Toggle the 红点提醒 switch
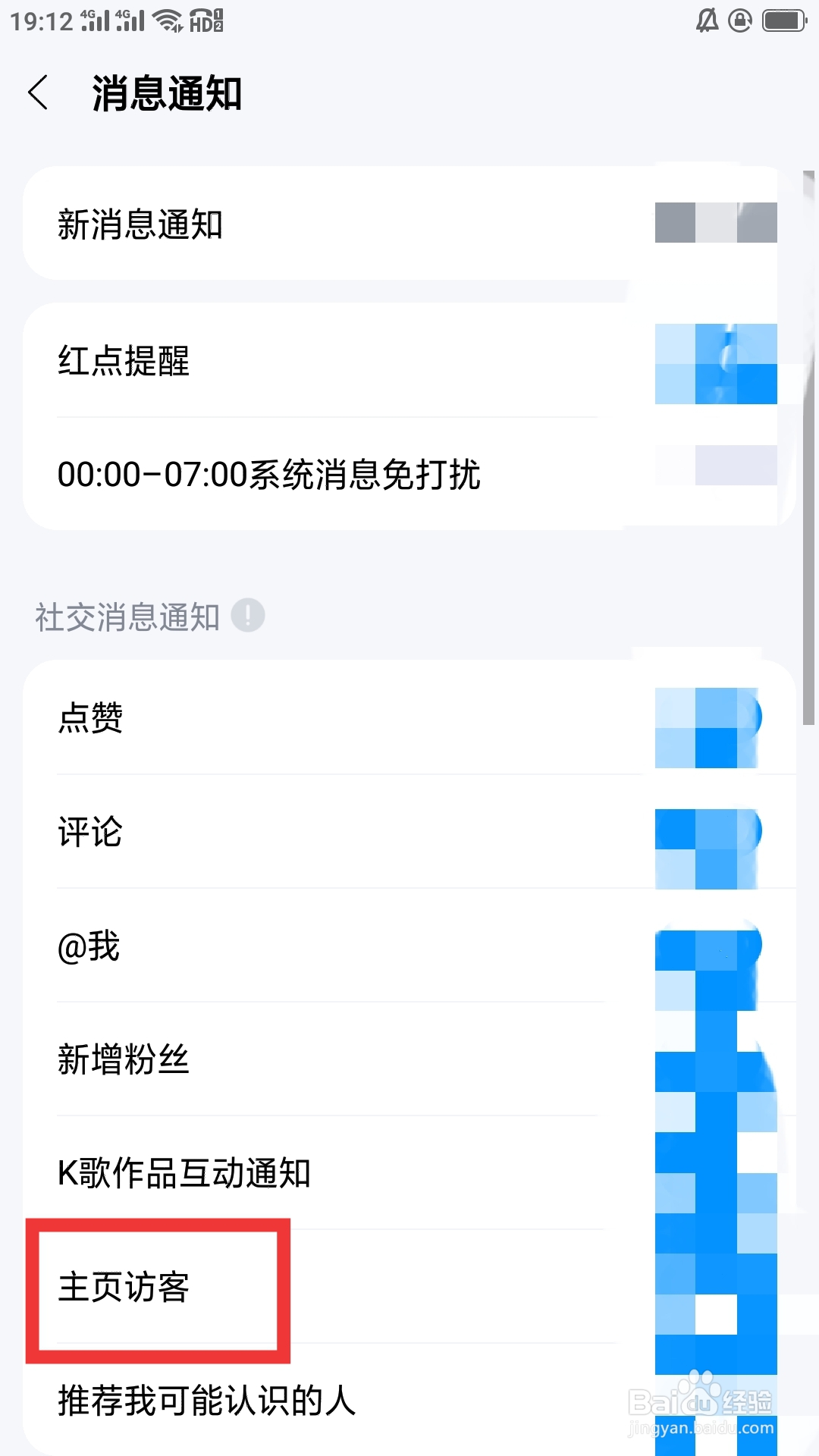 point(717,362)
